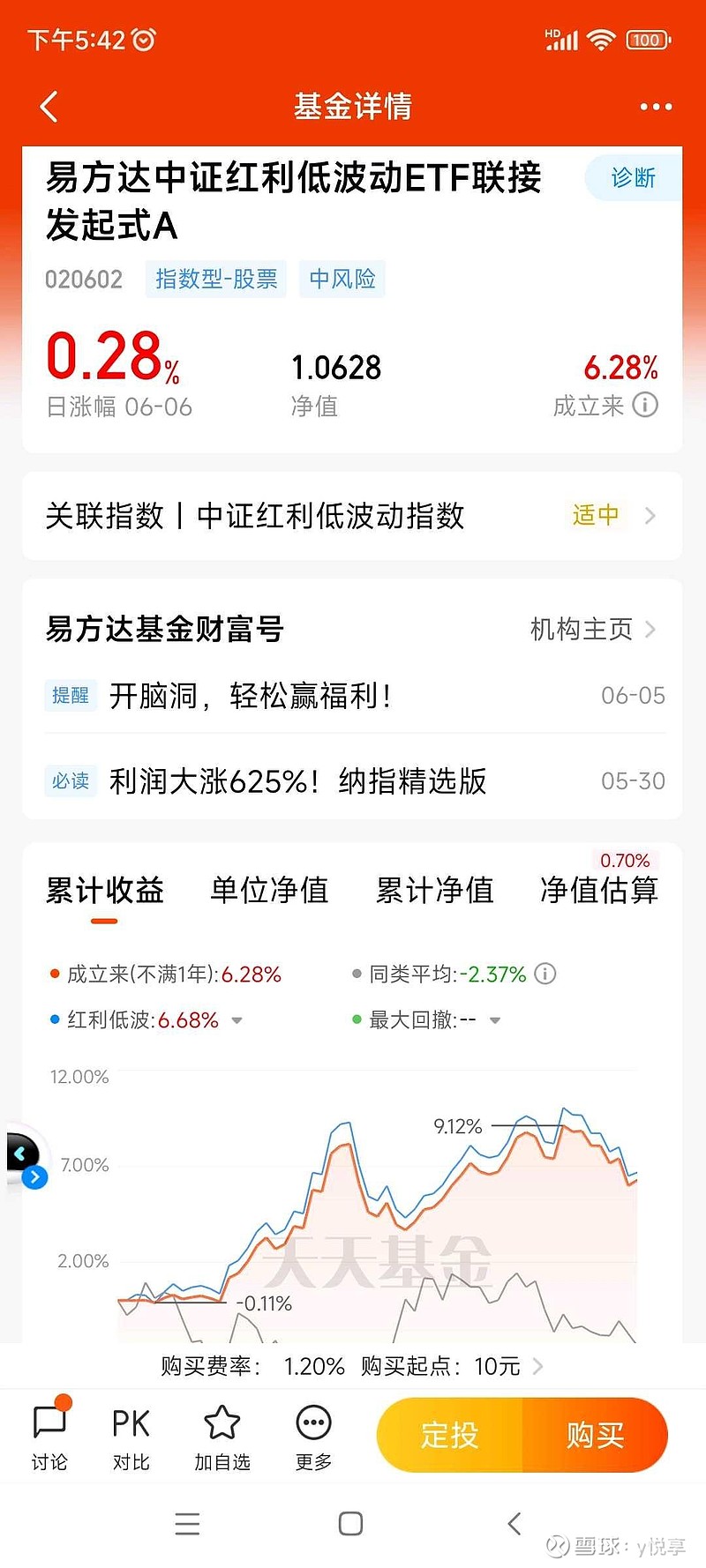Tap the 9.12% peak marker on chart
The width and height of the screenshot is (706, 1568).
(455, 1126)
